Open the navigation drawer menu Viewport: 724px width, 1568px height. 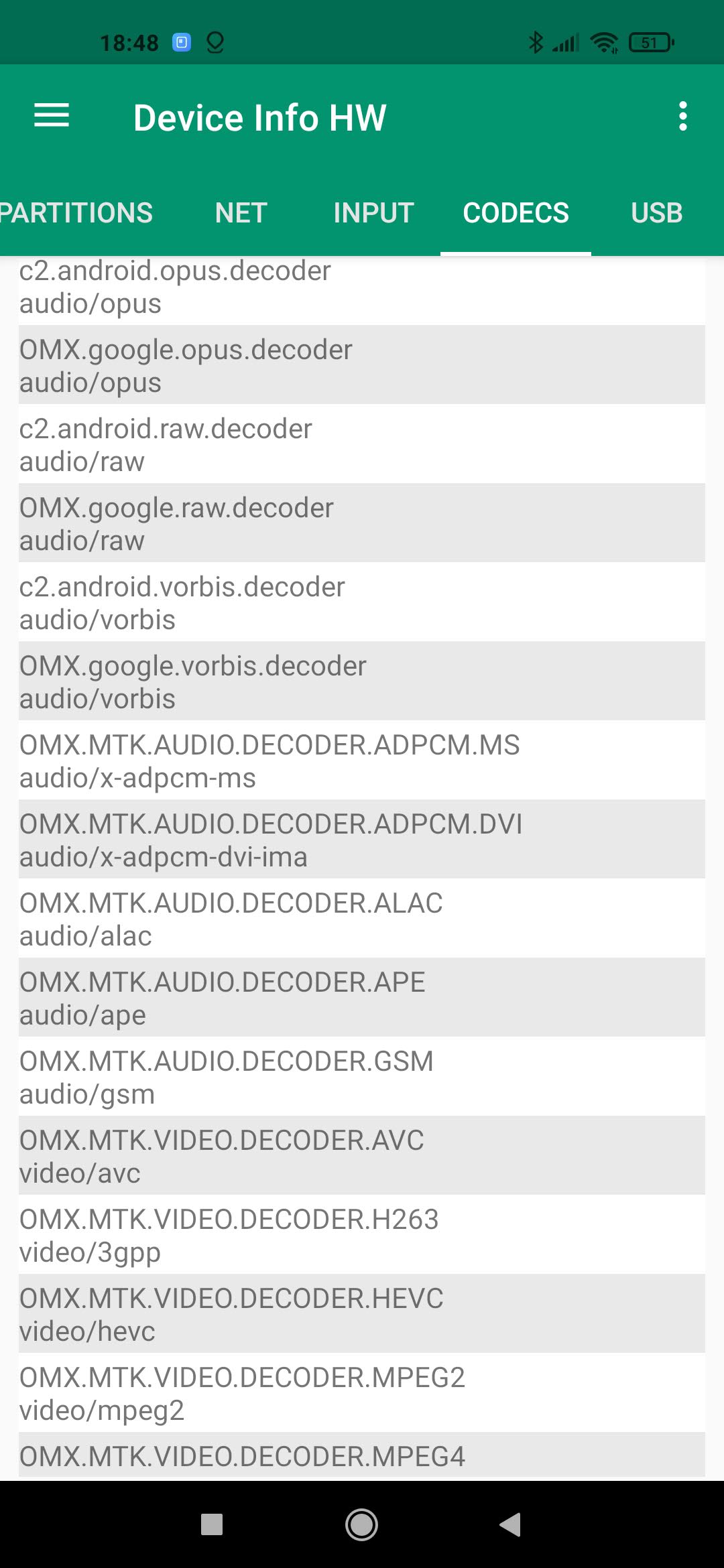pyautogui.click(x=52, y=116)
